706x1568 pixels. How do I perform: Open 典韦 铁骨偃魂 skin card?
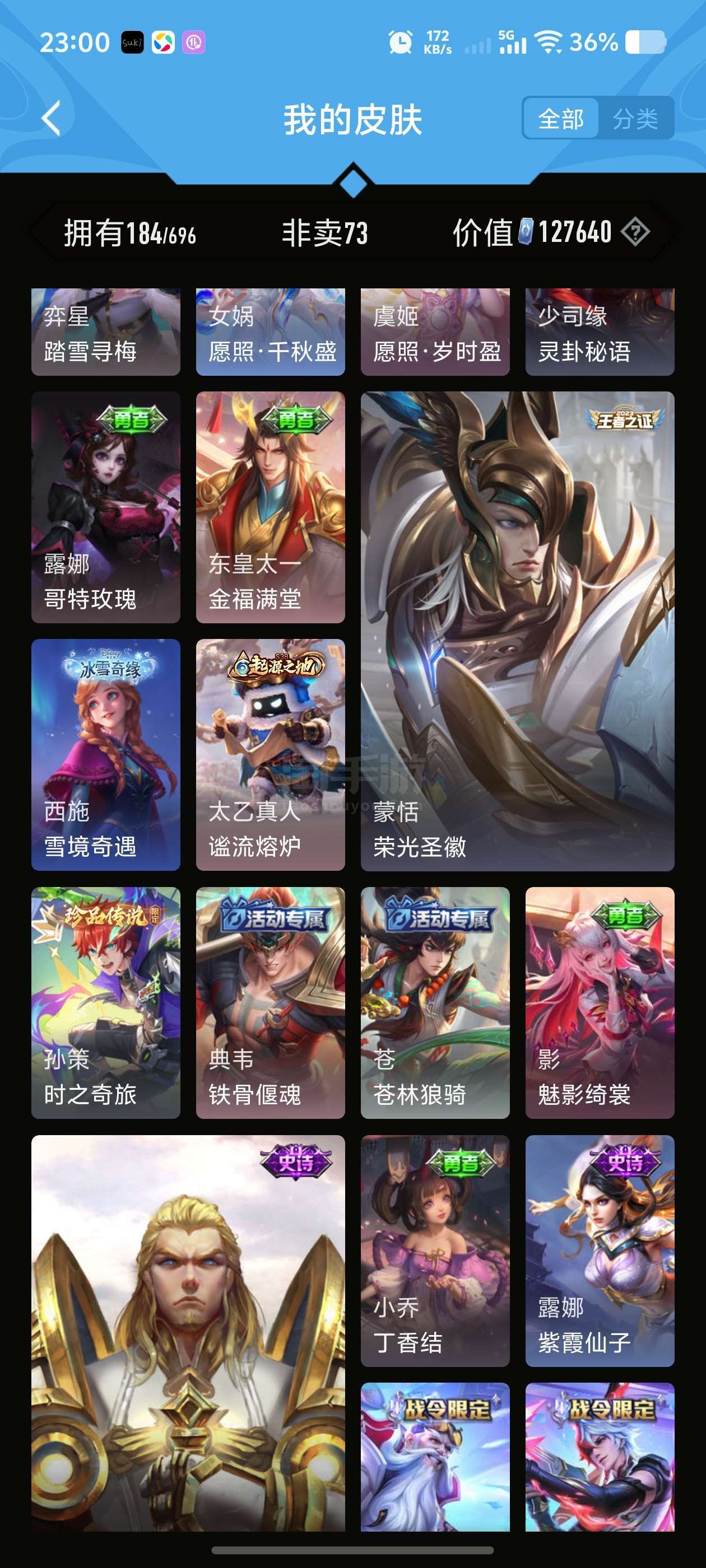(x=271, y=1002)
